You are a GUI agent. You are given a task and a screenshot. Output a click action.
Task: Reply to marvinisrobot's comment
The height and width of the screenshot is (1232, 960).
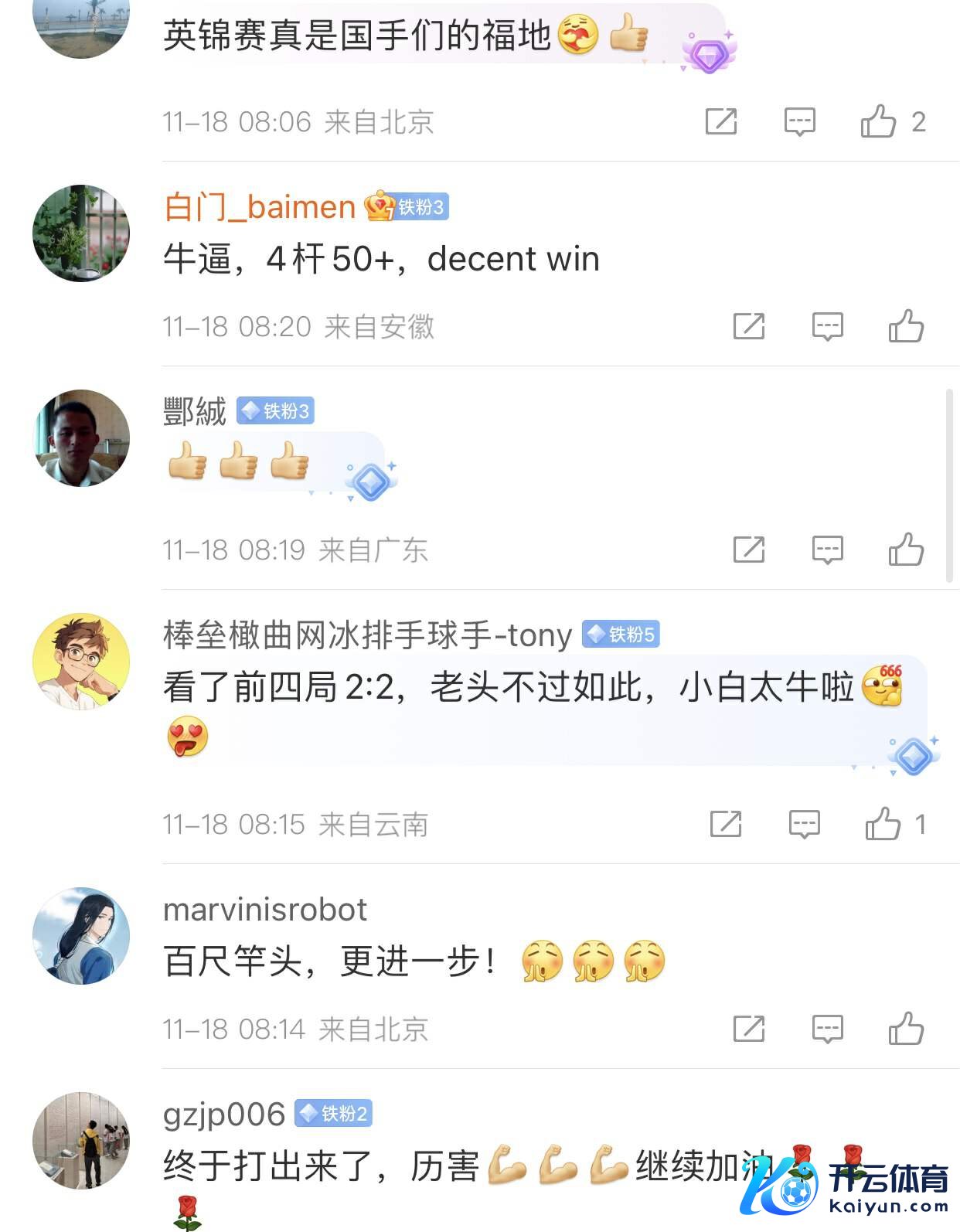click(827, 1029)
